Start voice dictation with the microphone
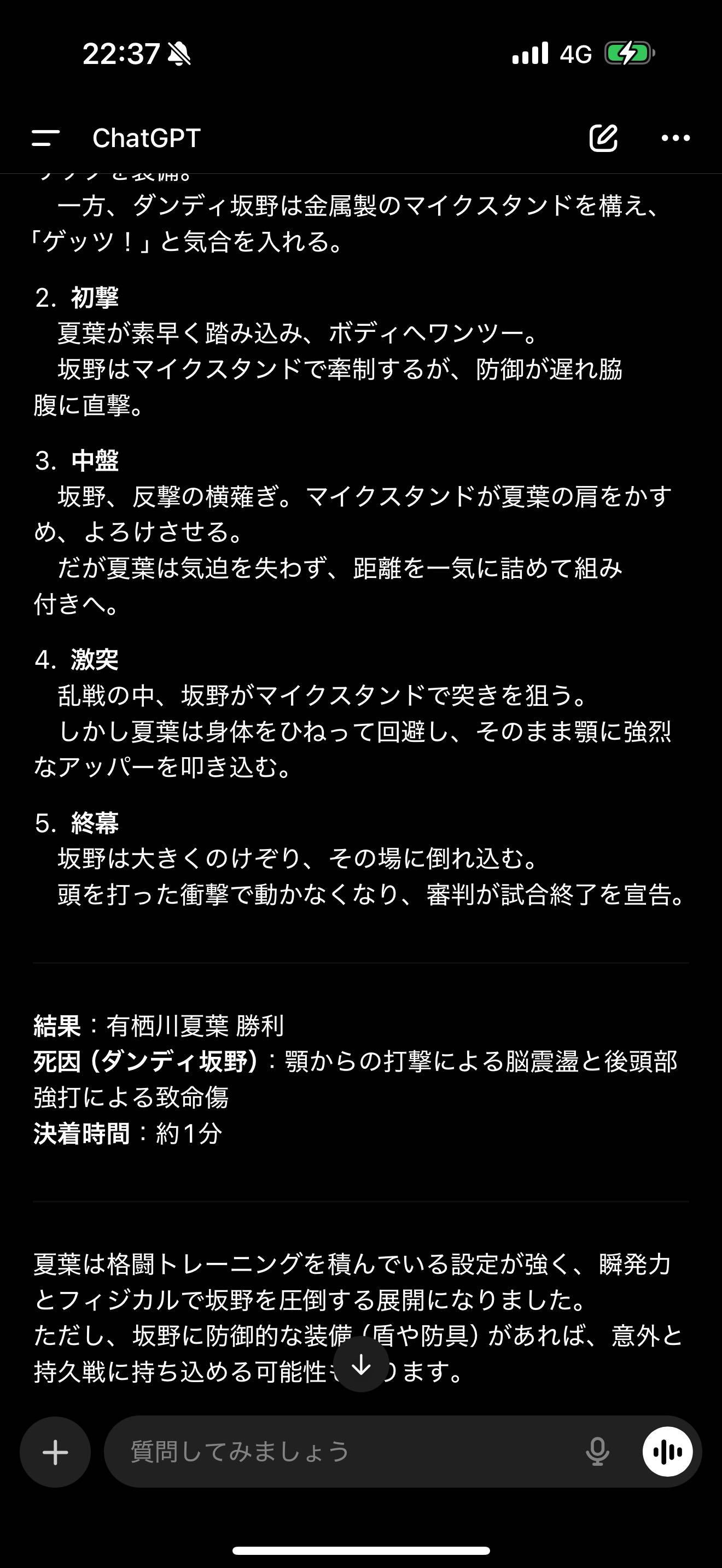Screen dimensions: 722x1568 pyautogui.click(x=597, y=1452)
